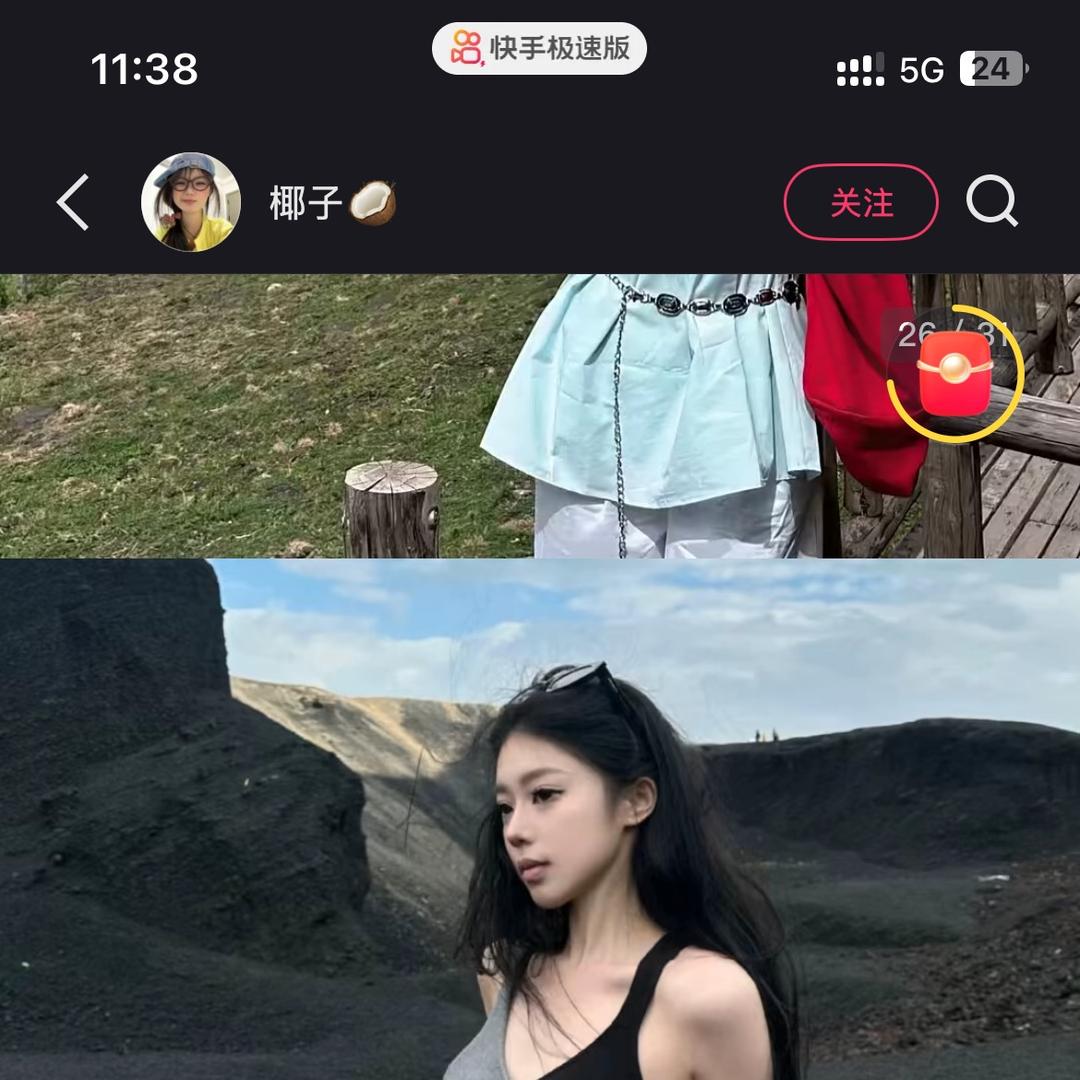Tap the red envelope reward icon
This screenshot has height=1080, width=1080.
pos(955,374)
